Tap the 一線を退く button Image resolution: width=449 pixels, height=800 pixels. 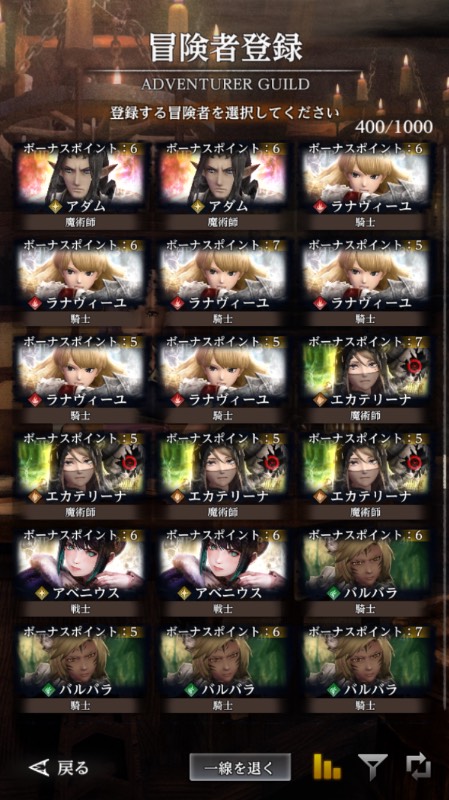tap(240, 767)
